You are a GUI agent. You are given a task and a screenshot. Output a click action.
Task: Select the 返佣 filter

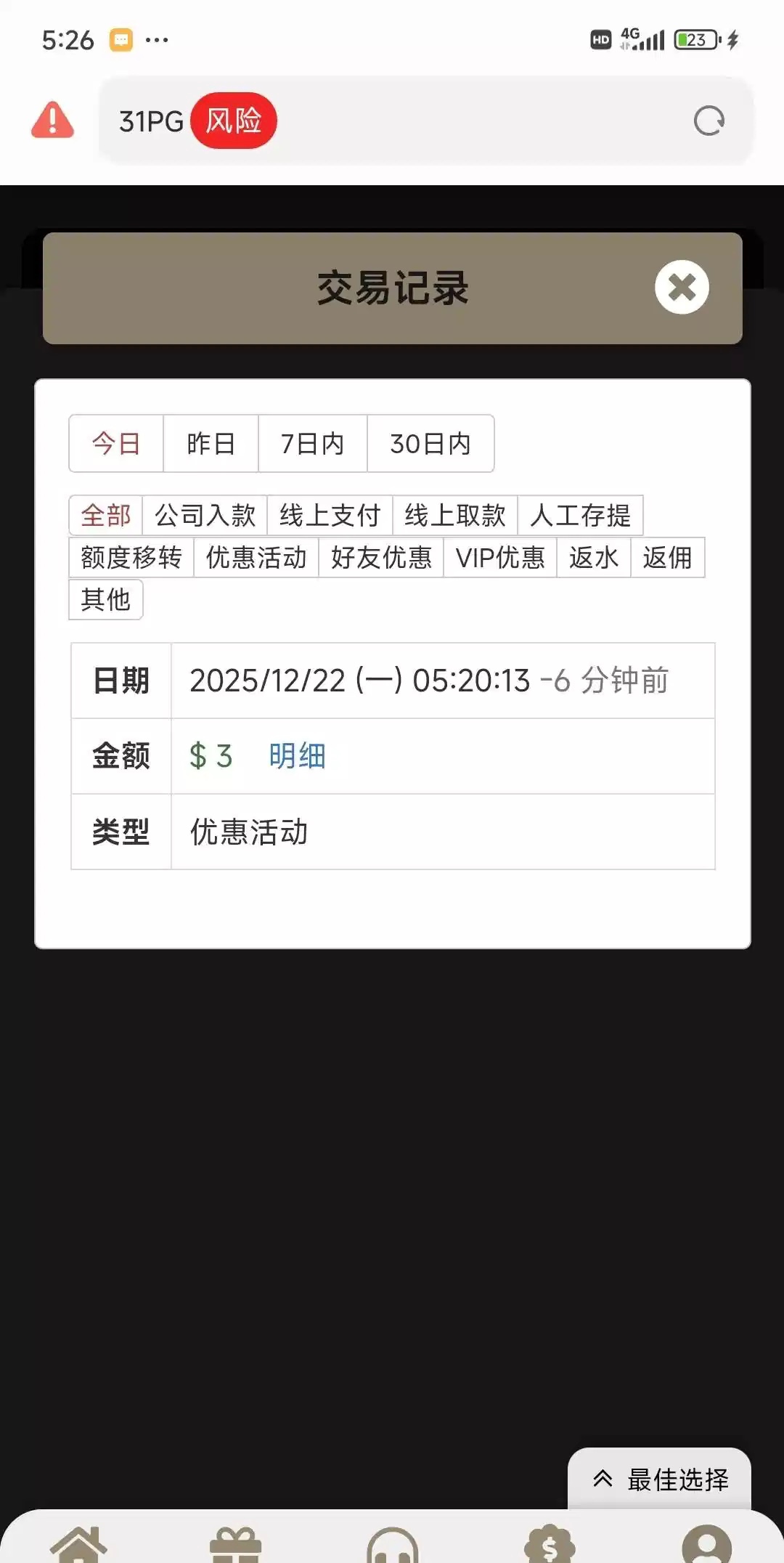click(667, 558)
